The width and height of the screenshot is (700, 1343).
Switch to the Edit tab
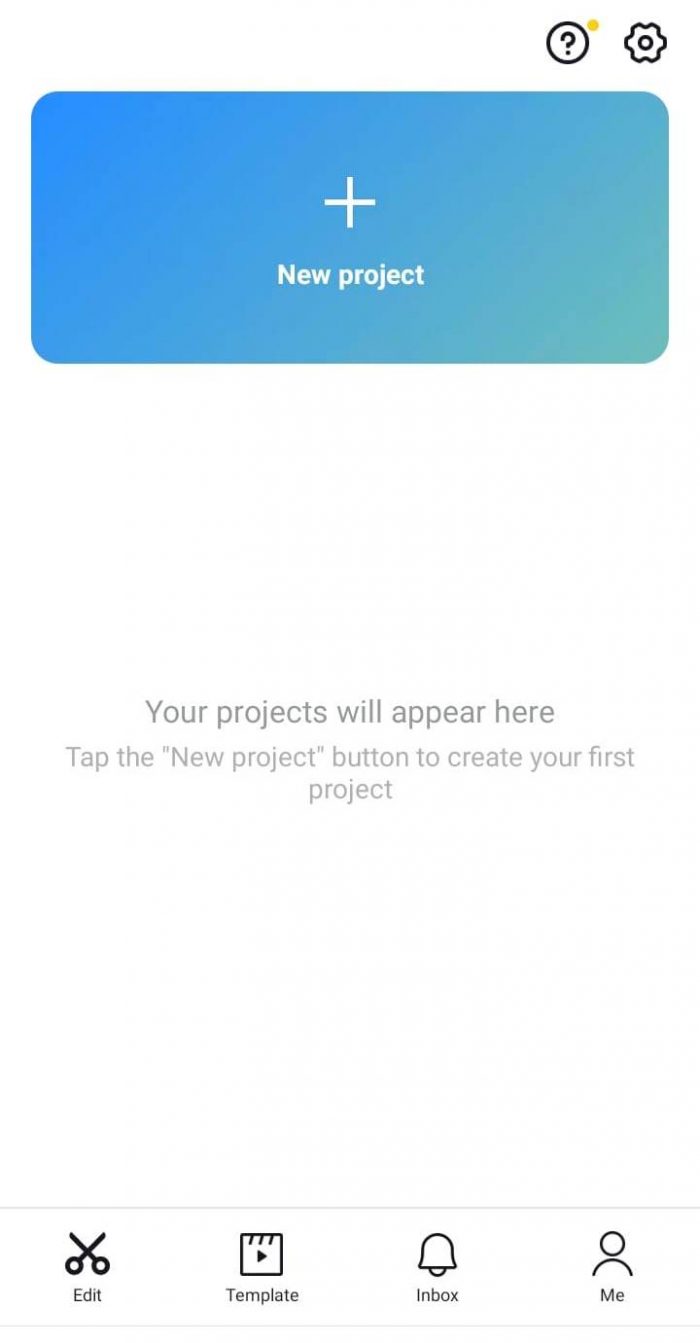(87, 1267)
